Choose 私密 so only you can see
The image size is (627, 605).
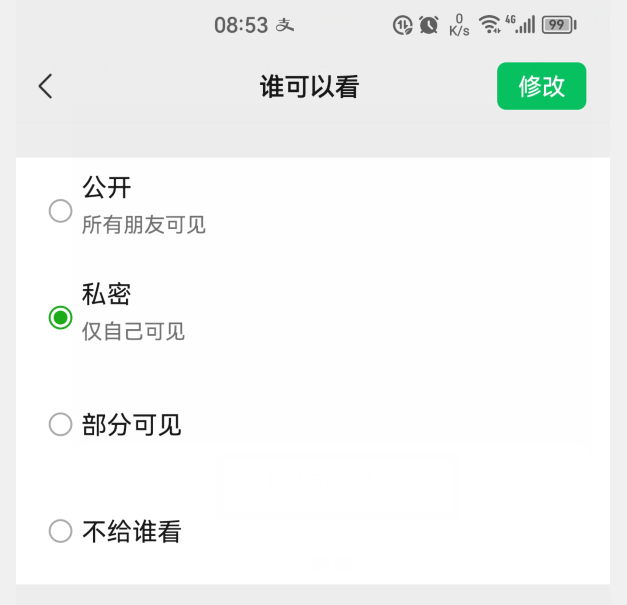pos(61,317)
